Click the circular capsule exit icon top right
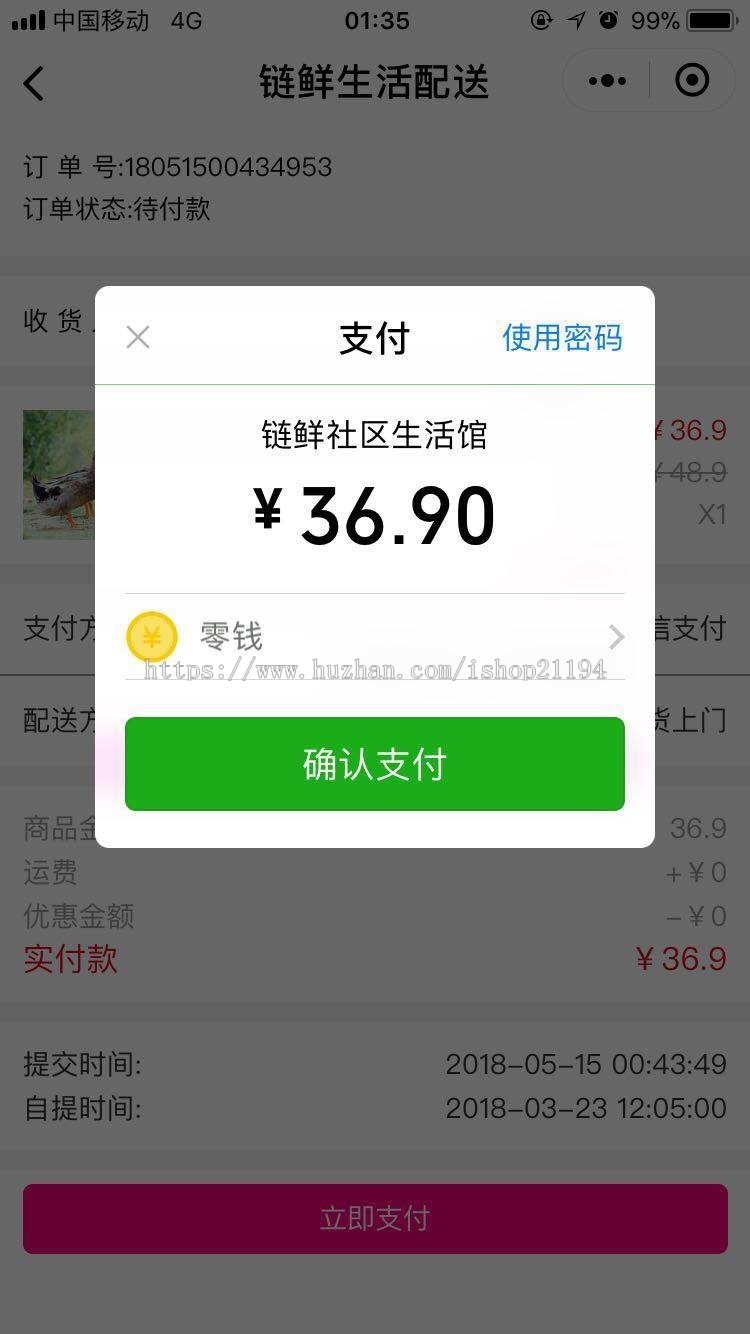 (x=691, y=80)
